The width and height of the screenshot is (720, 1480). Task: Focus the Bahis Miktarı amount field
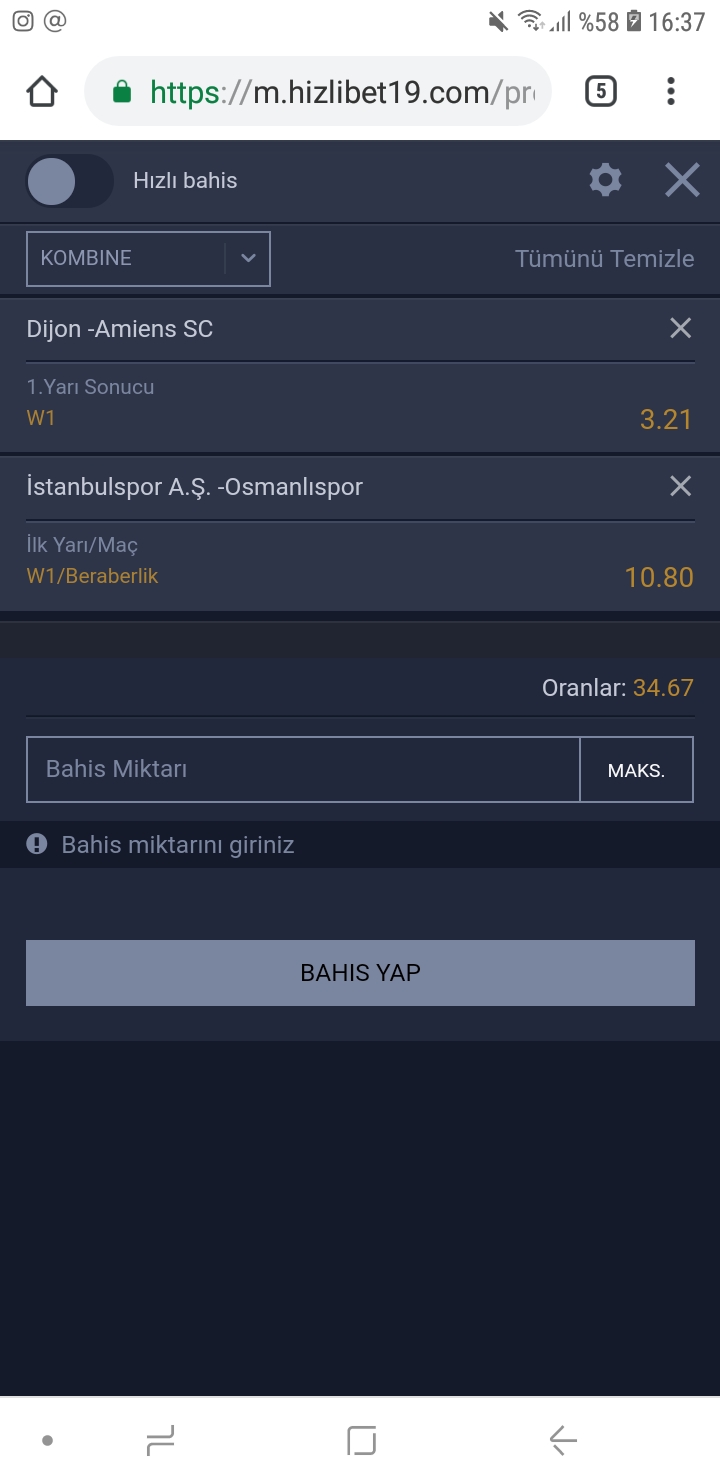(x=303, y=769)
